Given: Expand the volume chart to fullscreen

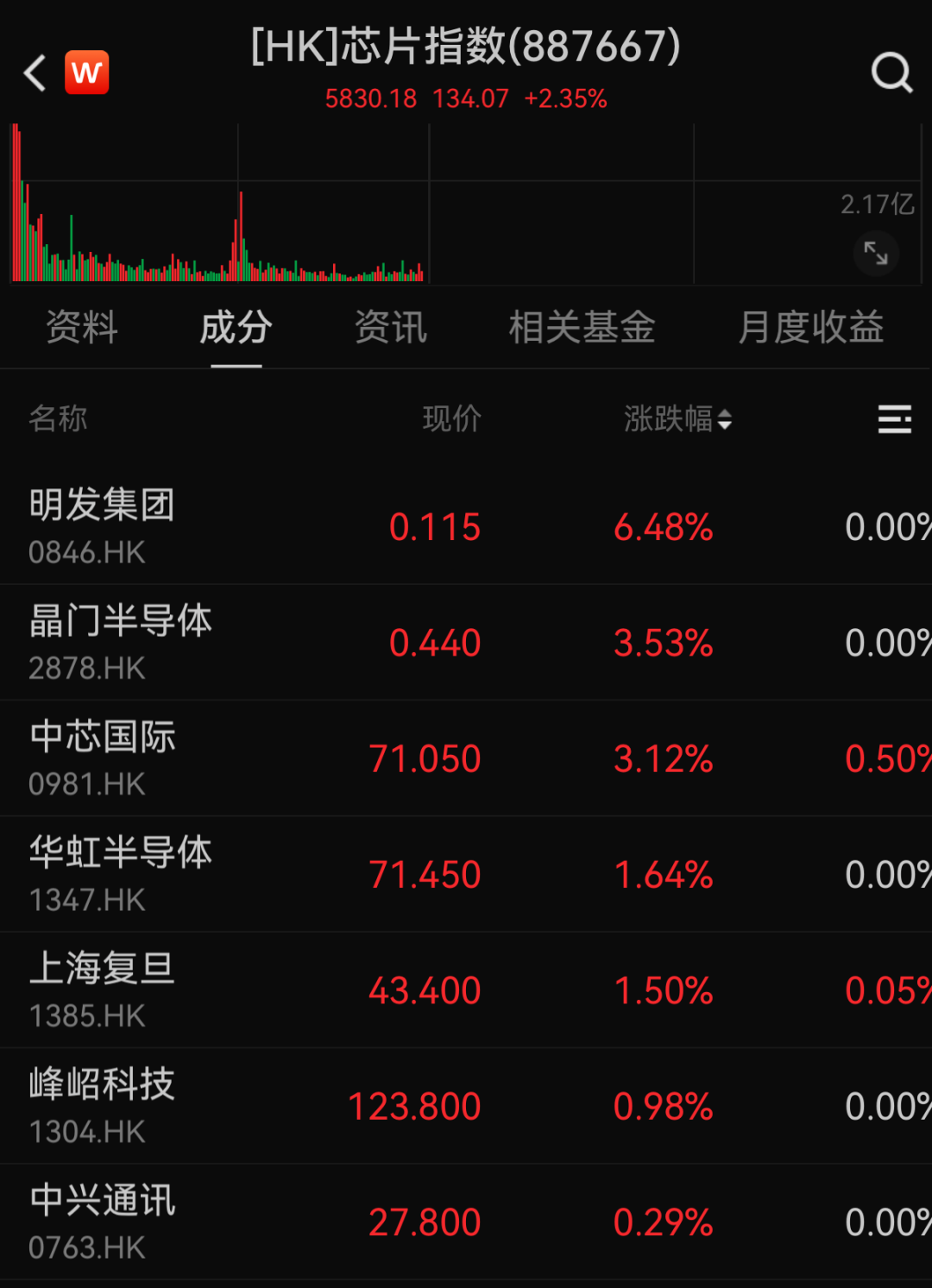Looking at the screenshot, I should point(876,253).
